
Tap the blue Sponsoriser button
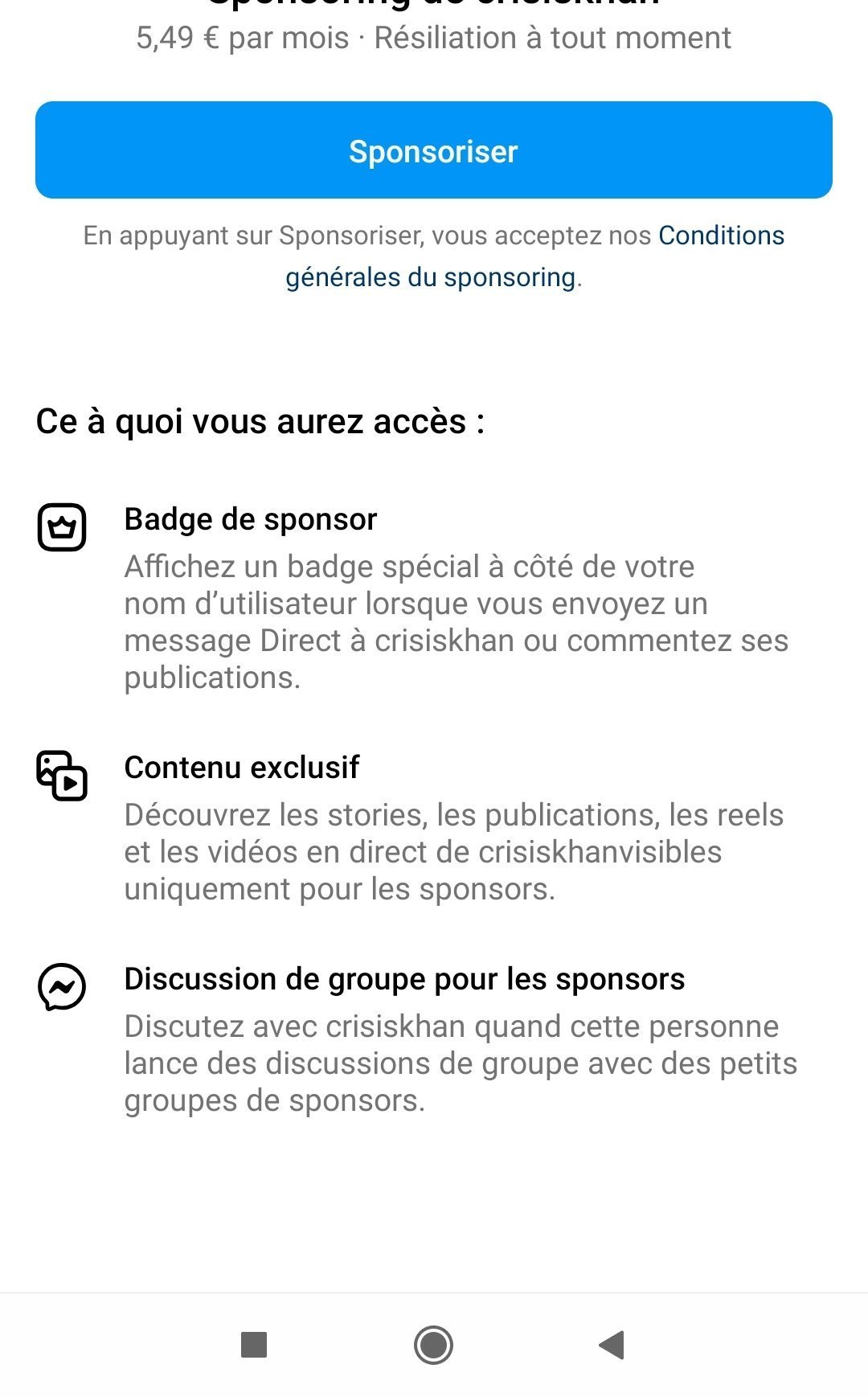point(433,150)
